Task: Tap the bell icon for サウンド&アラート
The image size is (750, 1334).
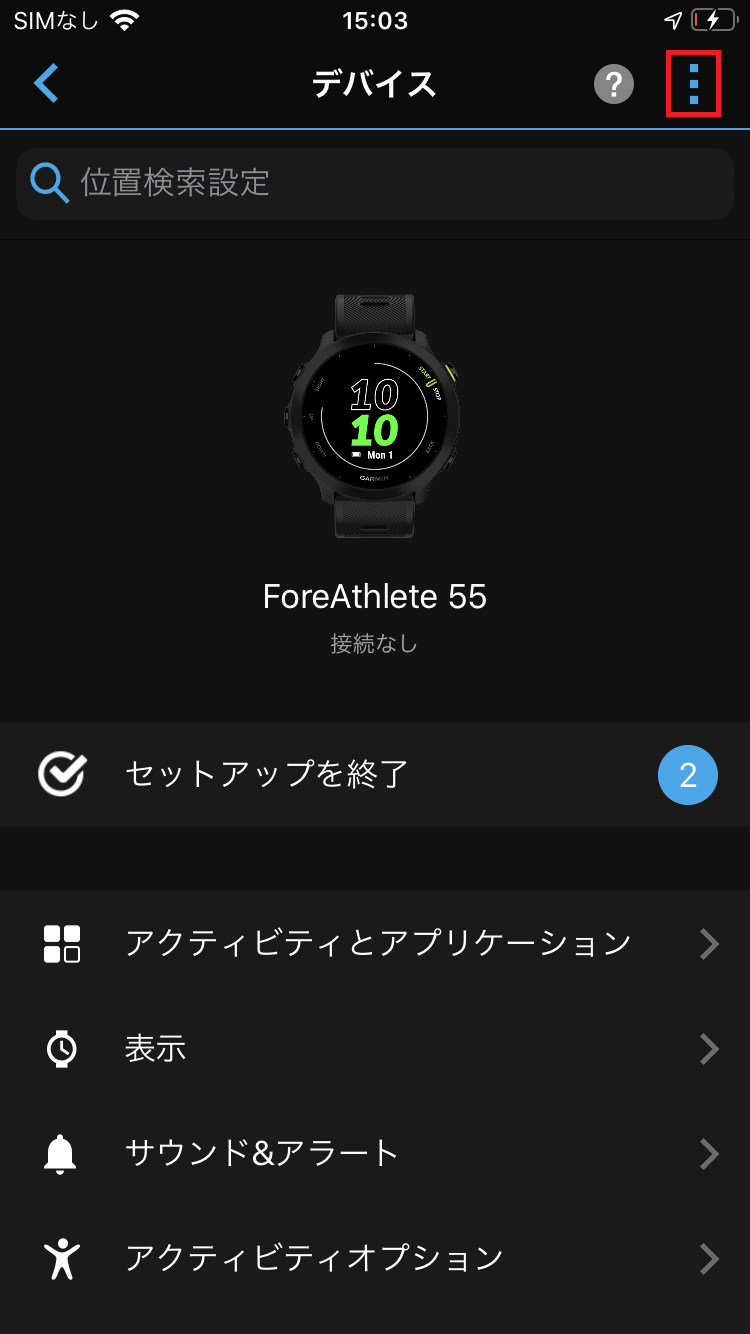Action: click(62, 1152)
